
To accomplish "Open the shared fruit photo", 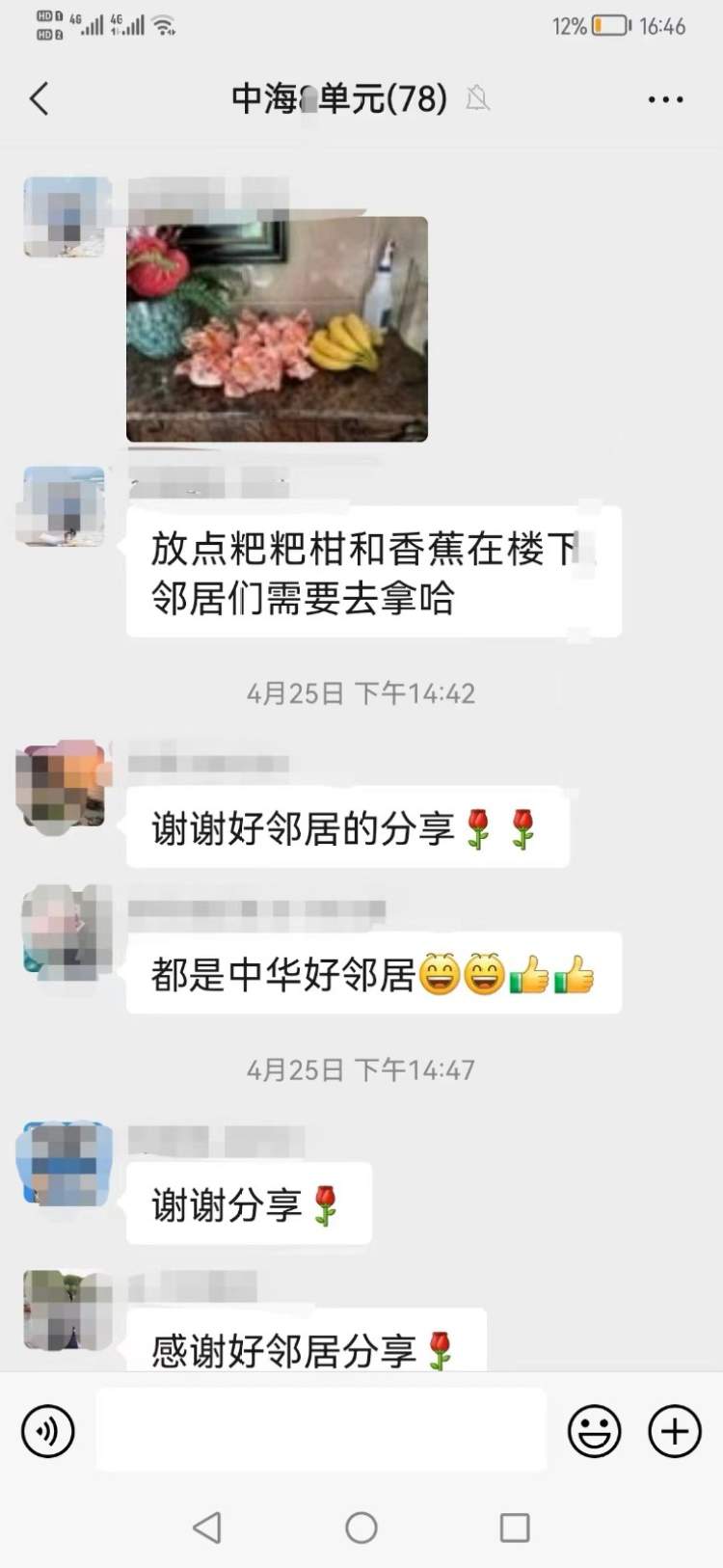I will pos(277,329).
